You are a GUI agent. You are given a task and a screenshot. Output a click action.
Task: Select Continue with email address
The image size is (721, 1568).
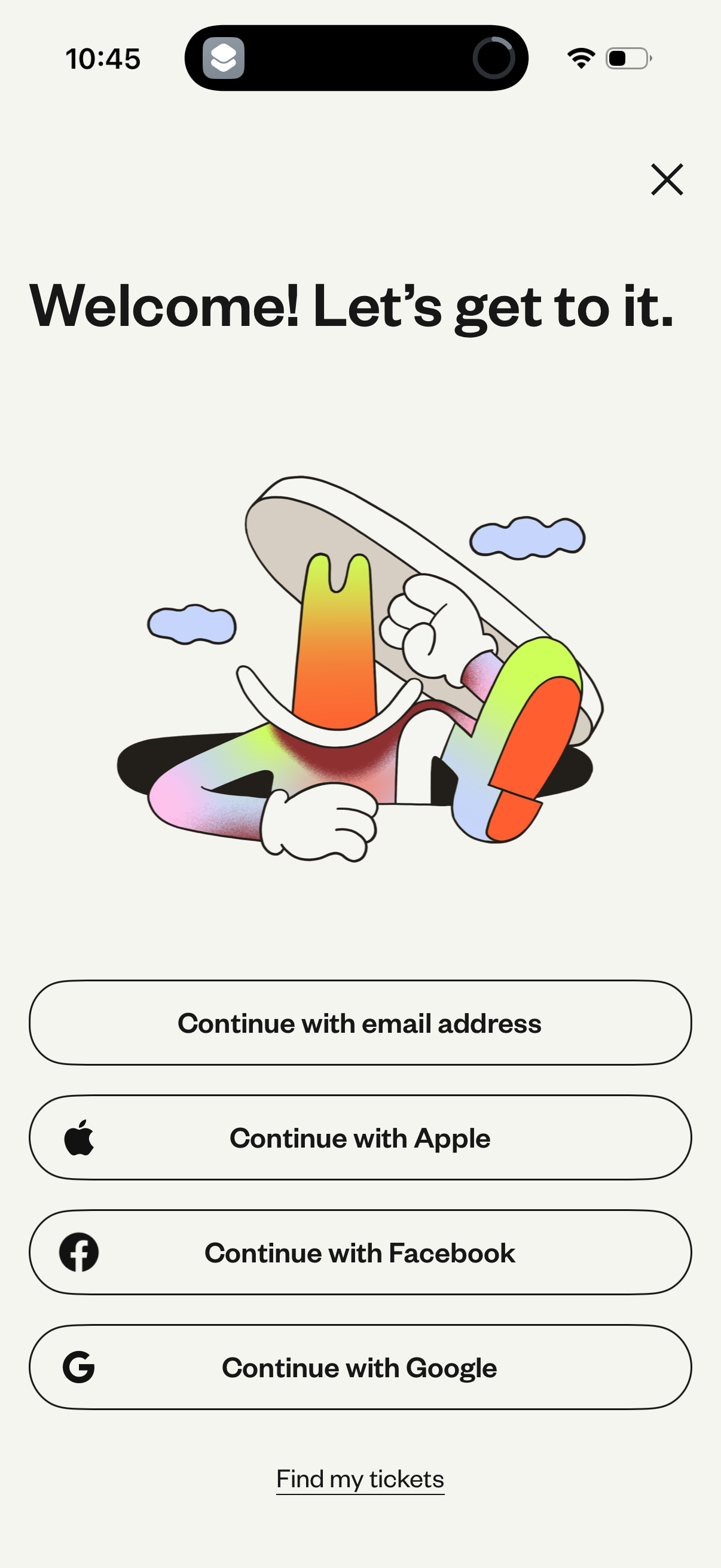pos(360,1023)
